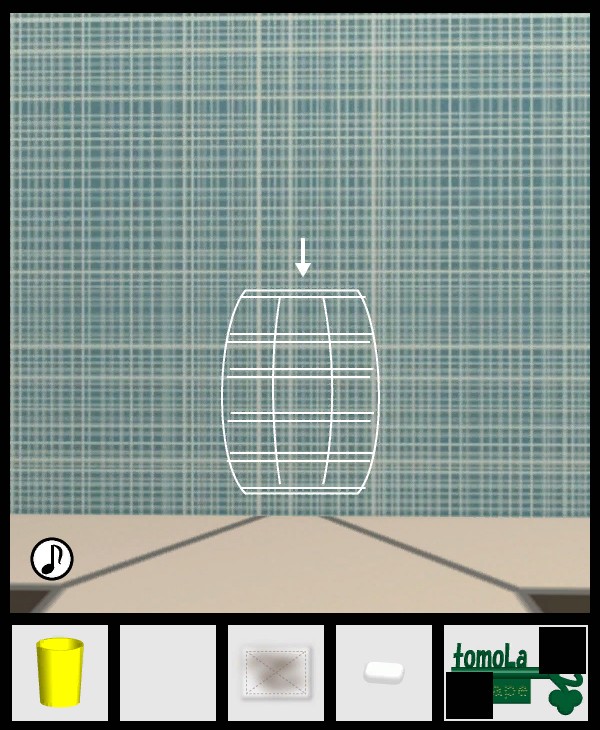This screenshot has width=600, height=730.
Task: Toggle the music note sound button
Action: pos(52,559)
